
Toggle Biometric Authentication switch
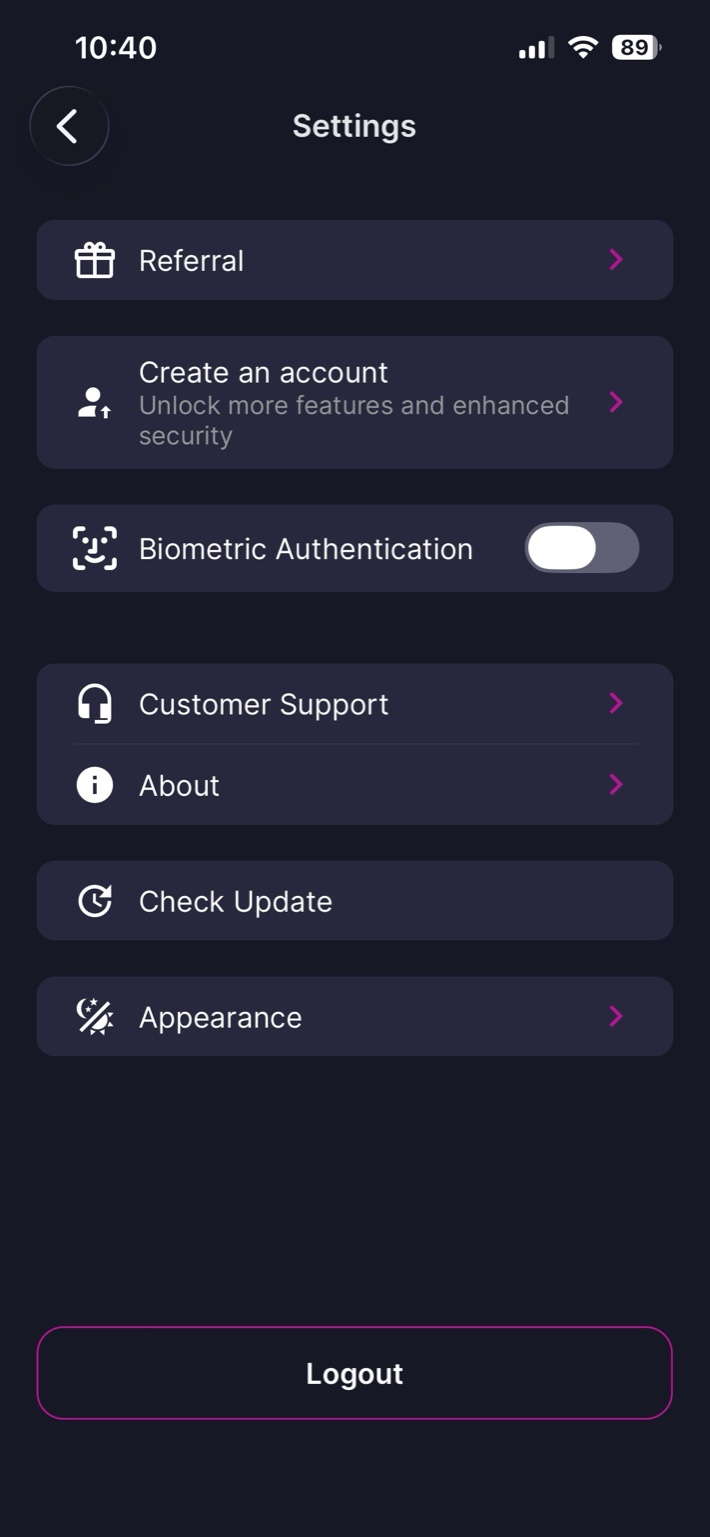pos(581,548)
